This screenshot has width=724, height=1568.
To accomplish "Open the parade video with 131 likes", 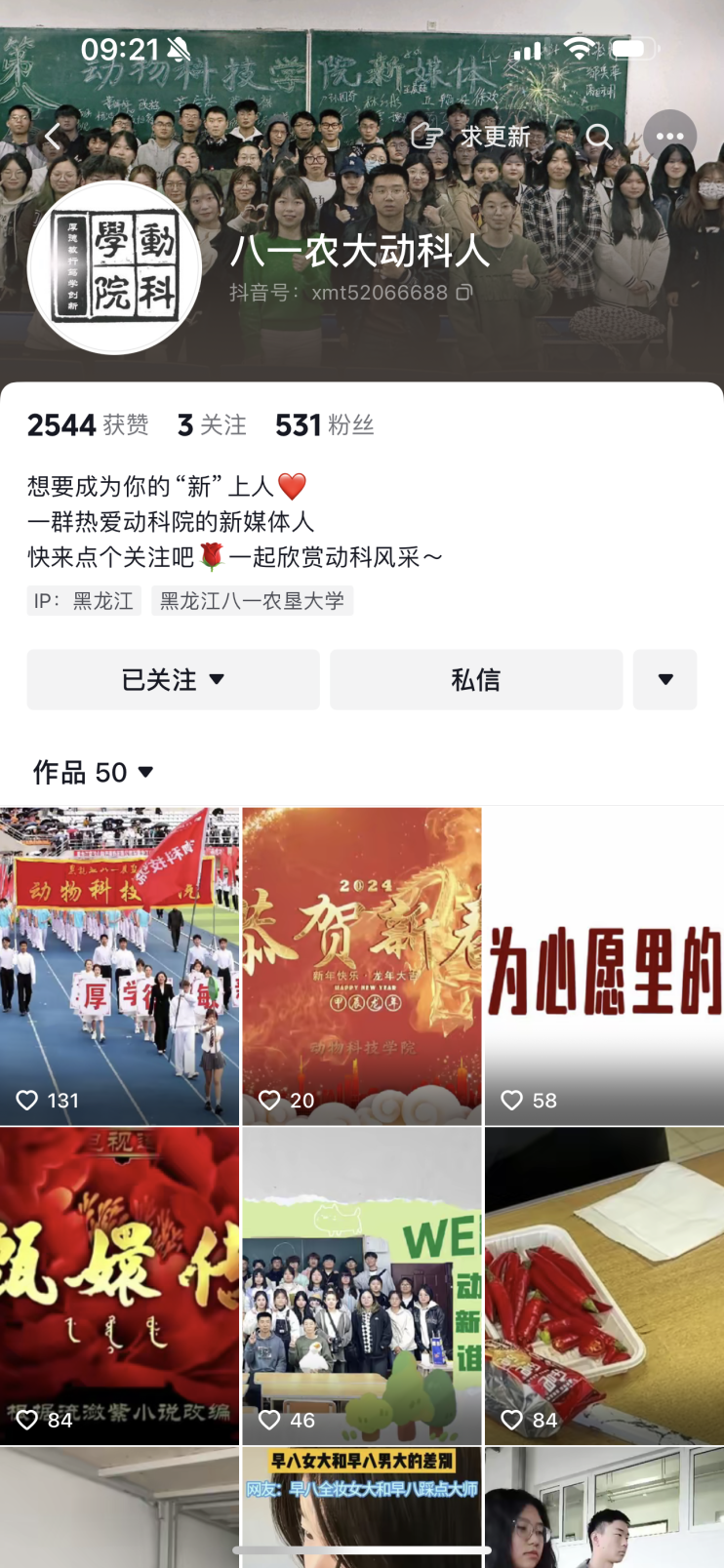I will (x=119, y=966).
